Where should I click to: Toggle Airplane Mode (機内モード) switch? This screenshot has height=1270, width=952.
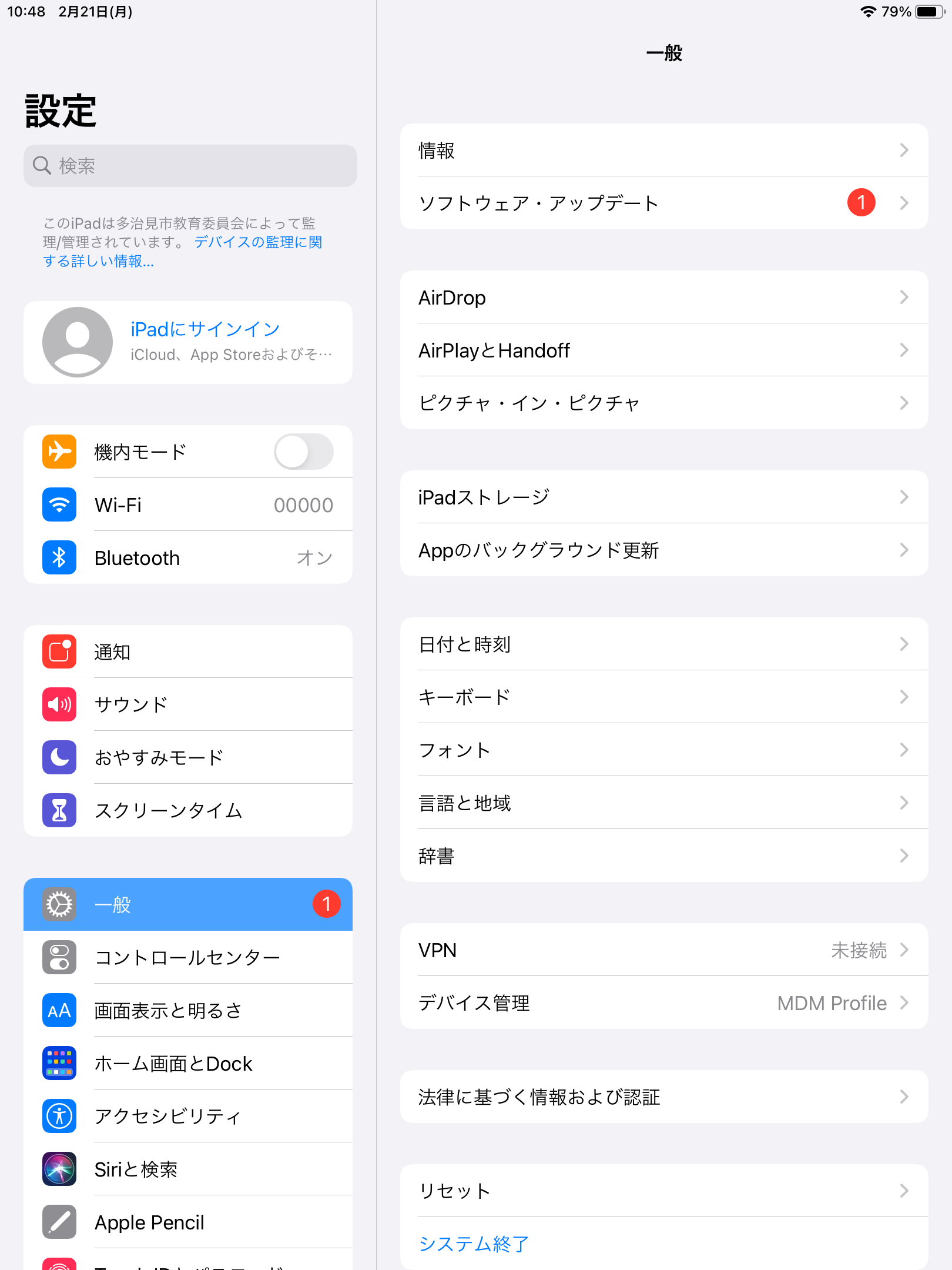pos(303,452)
